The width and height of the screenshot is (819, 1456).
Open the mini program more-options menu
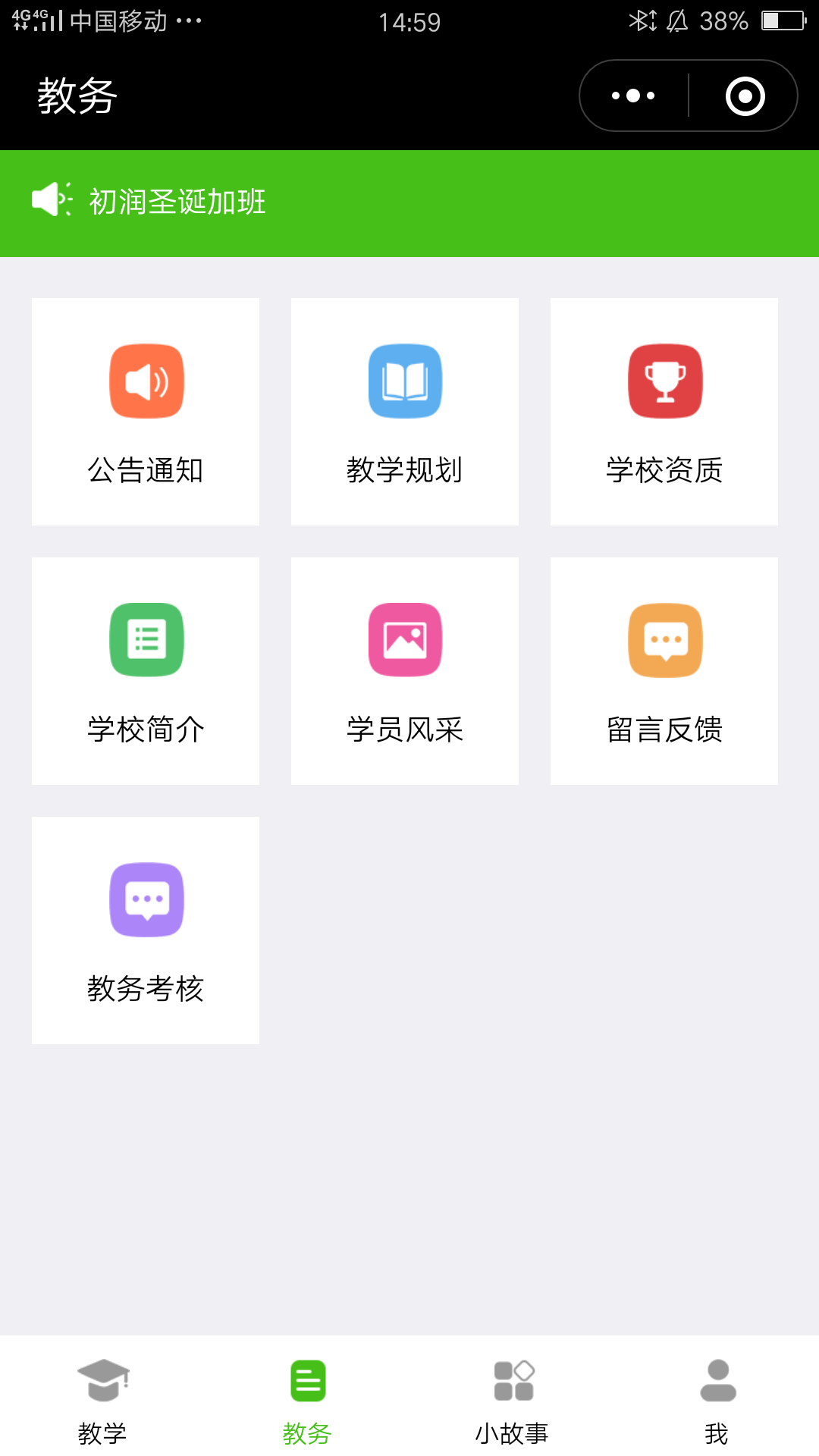coord(634,96)
